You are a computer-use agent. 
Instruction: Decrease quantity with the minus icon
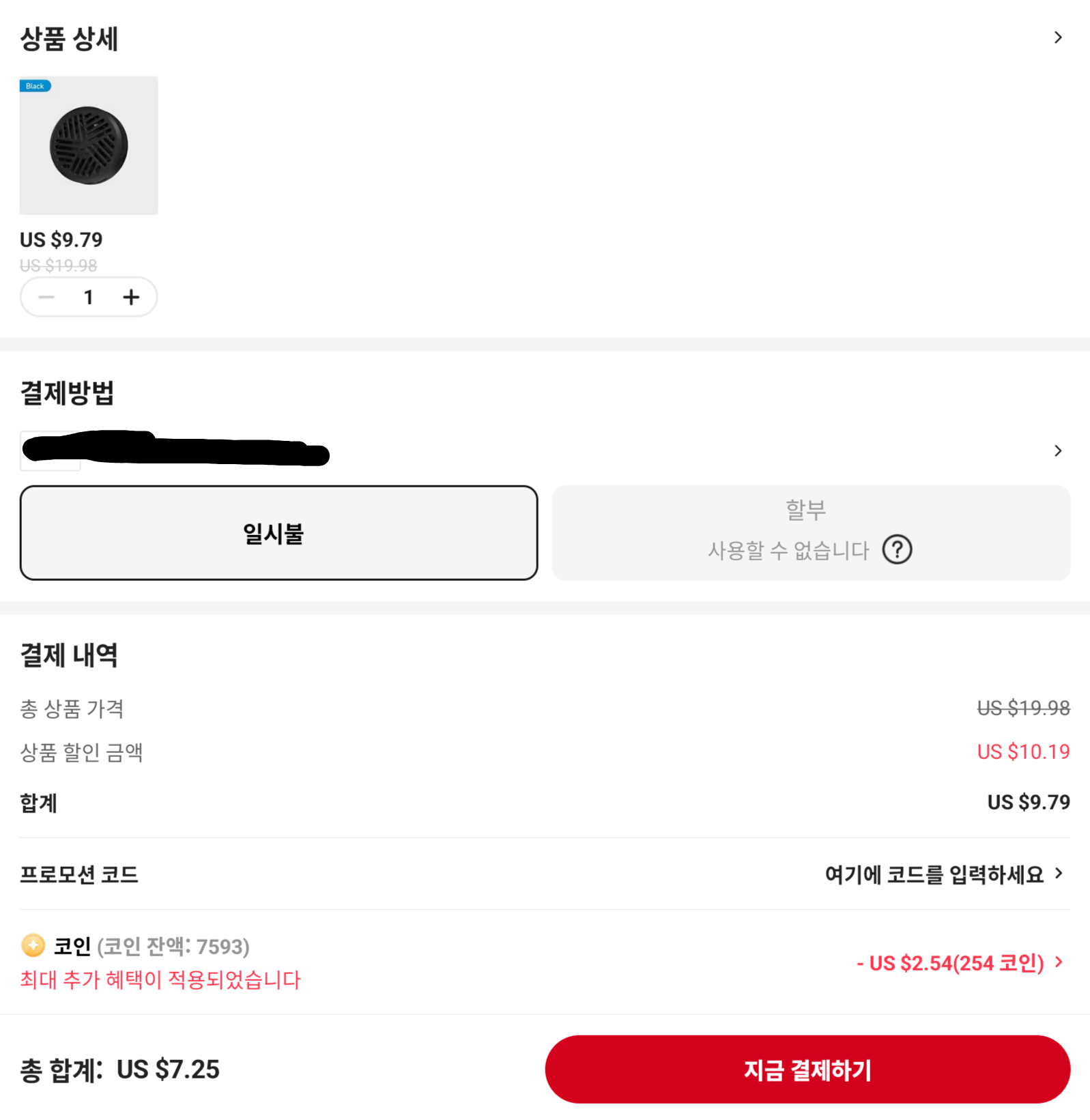click(46, 296)
